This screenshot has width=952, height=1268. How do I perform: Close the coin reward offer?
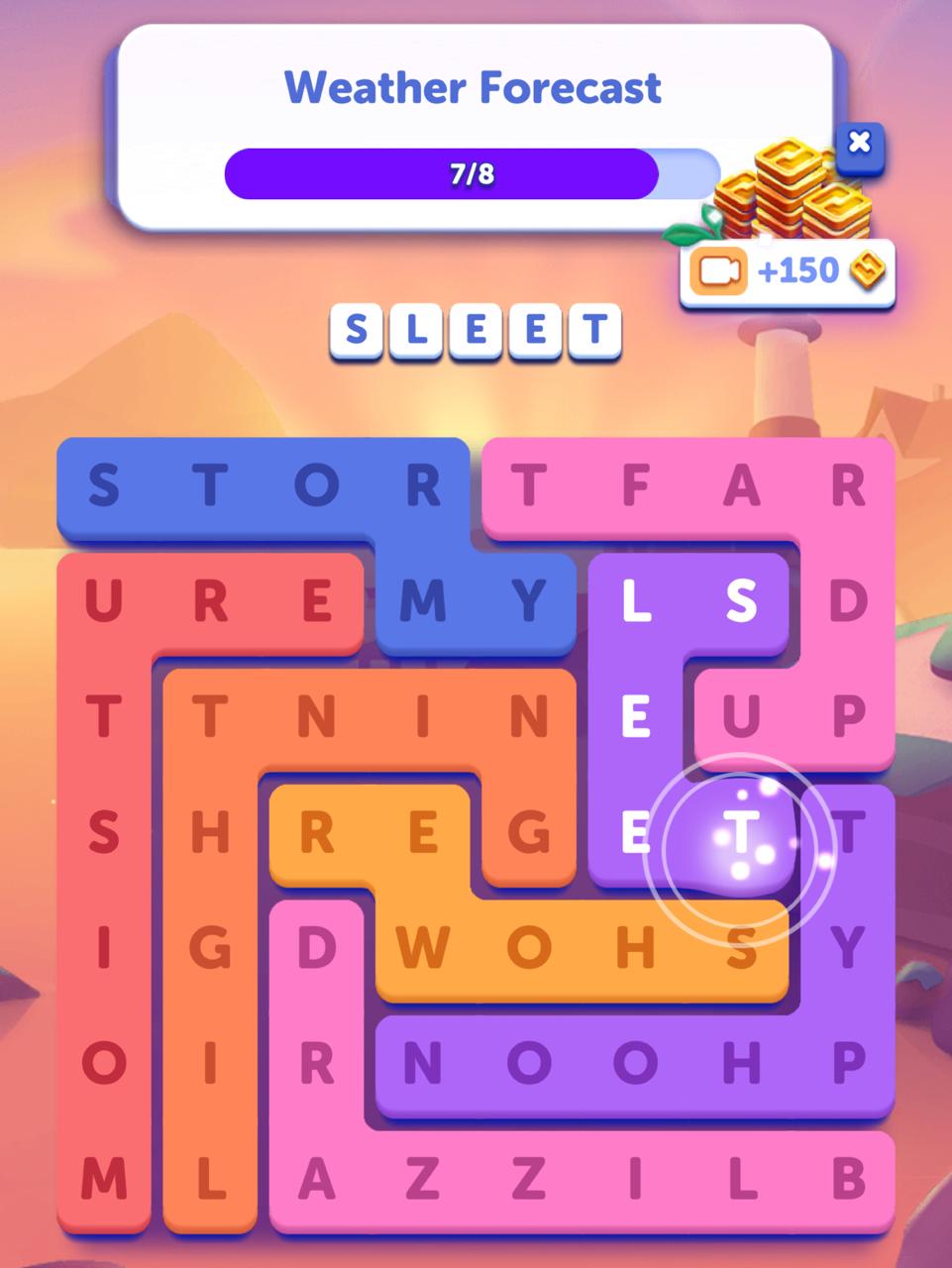click(x=859, y=144)
